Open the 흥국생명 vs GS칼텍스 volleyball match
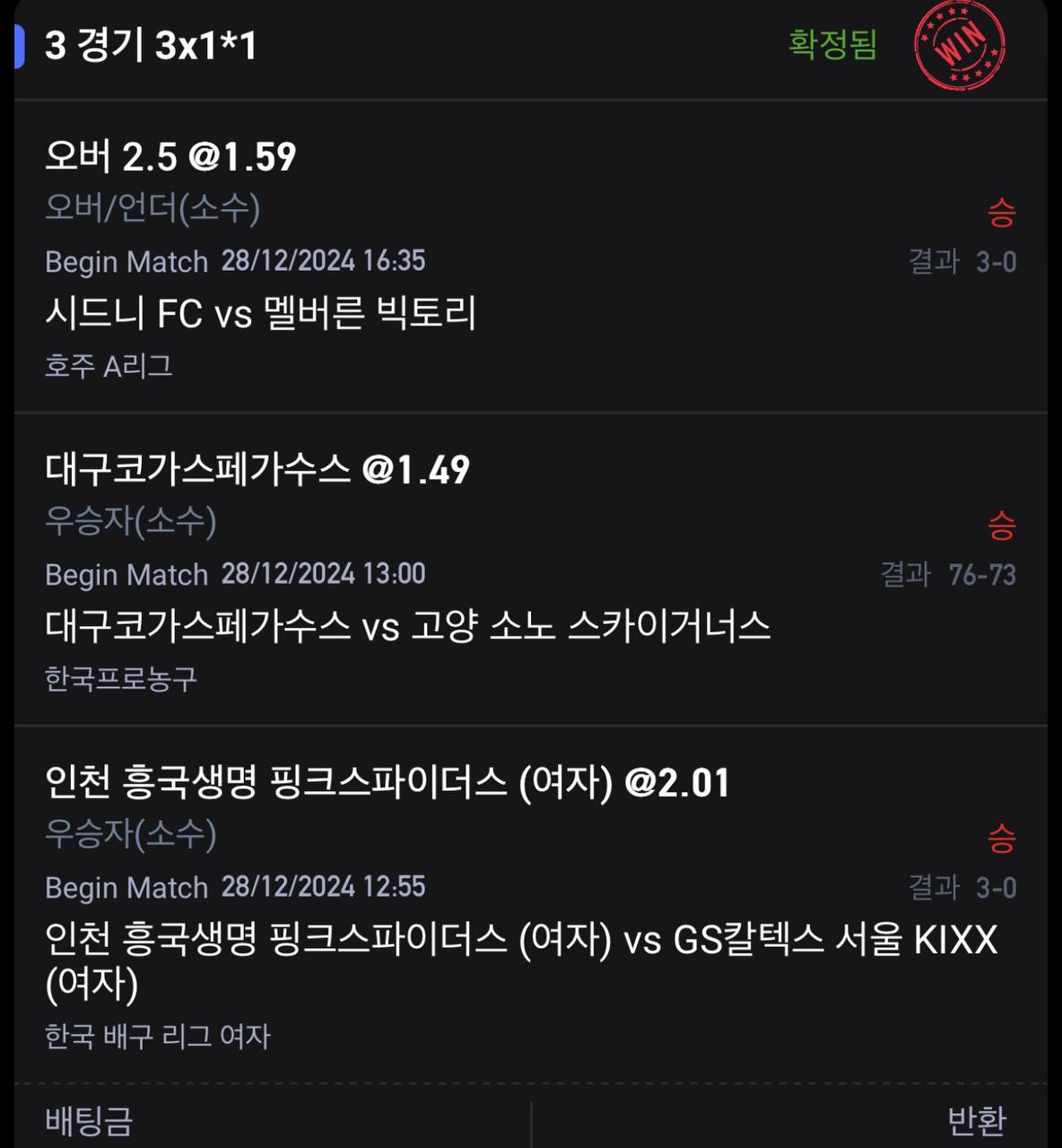Viewport: 1062px width, 1148px height. pos(520,940)
